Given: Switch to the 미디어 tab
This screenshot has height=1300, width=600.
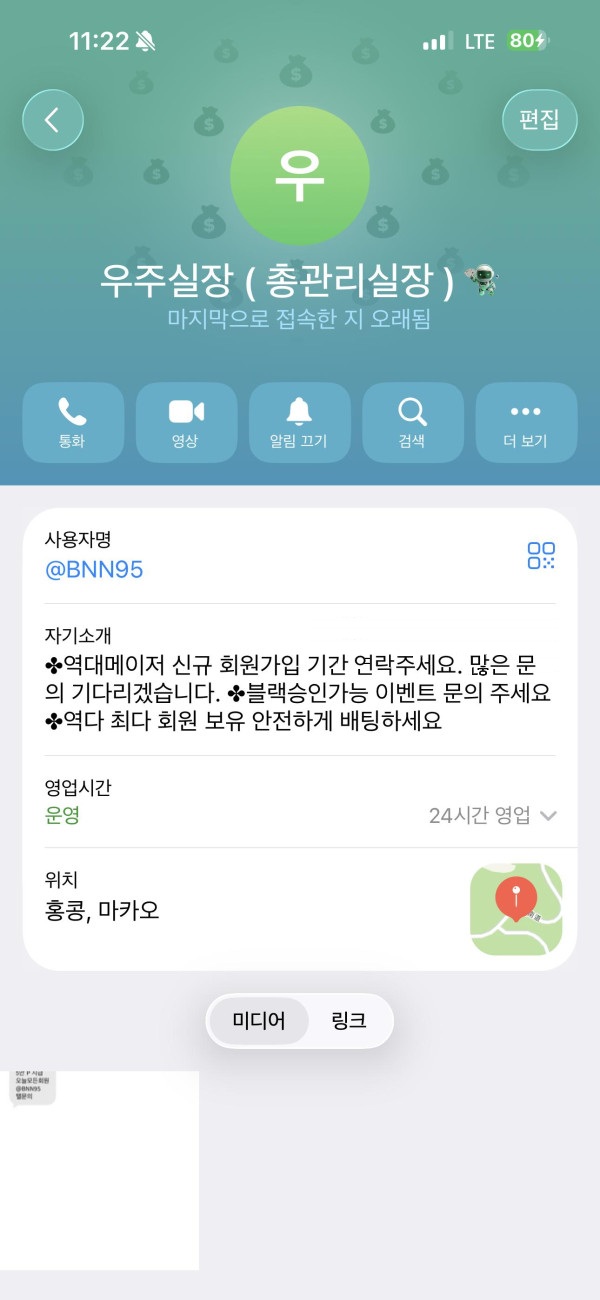Looking at the screenshot, I should (x=259, y=1021).
